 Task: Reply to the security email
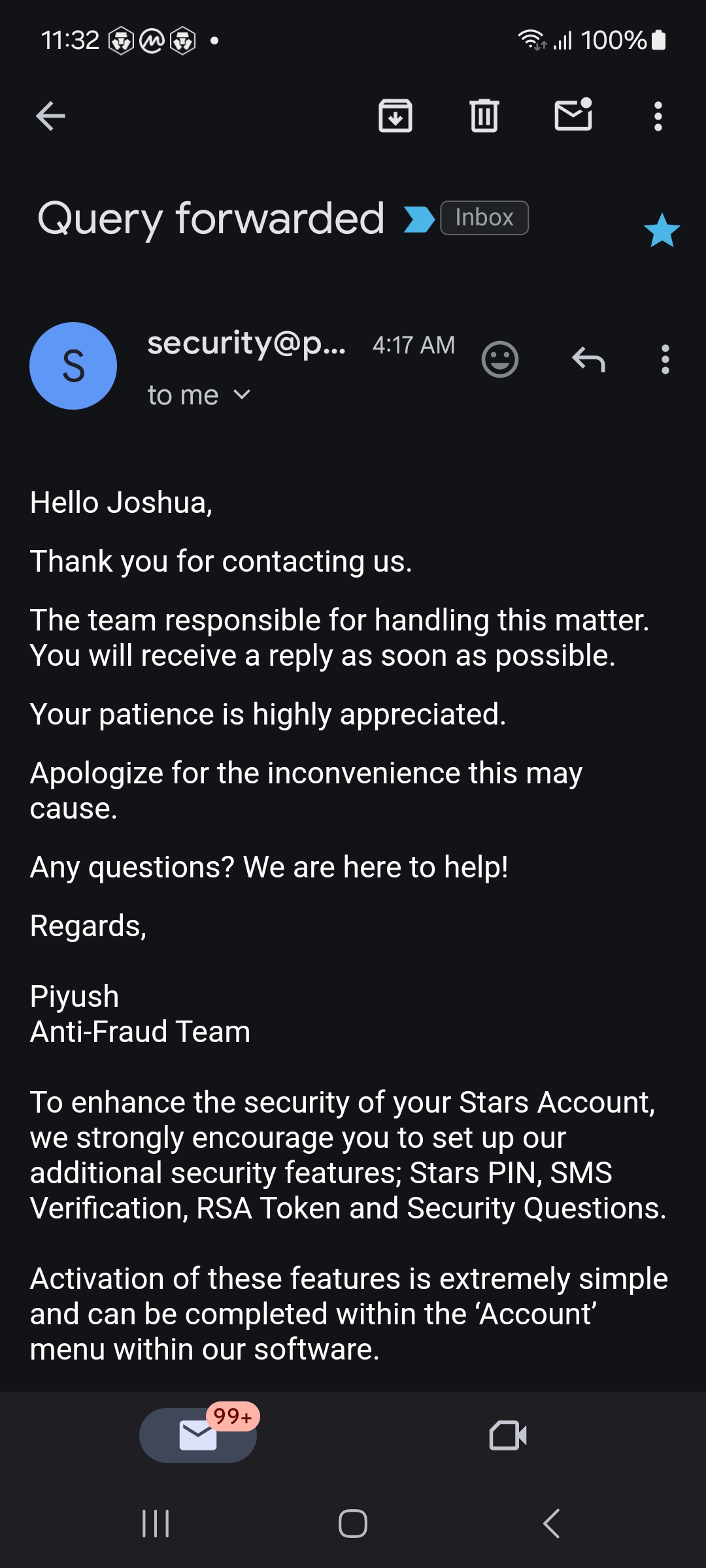click(x=588, y=359)
